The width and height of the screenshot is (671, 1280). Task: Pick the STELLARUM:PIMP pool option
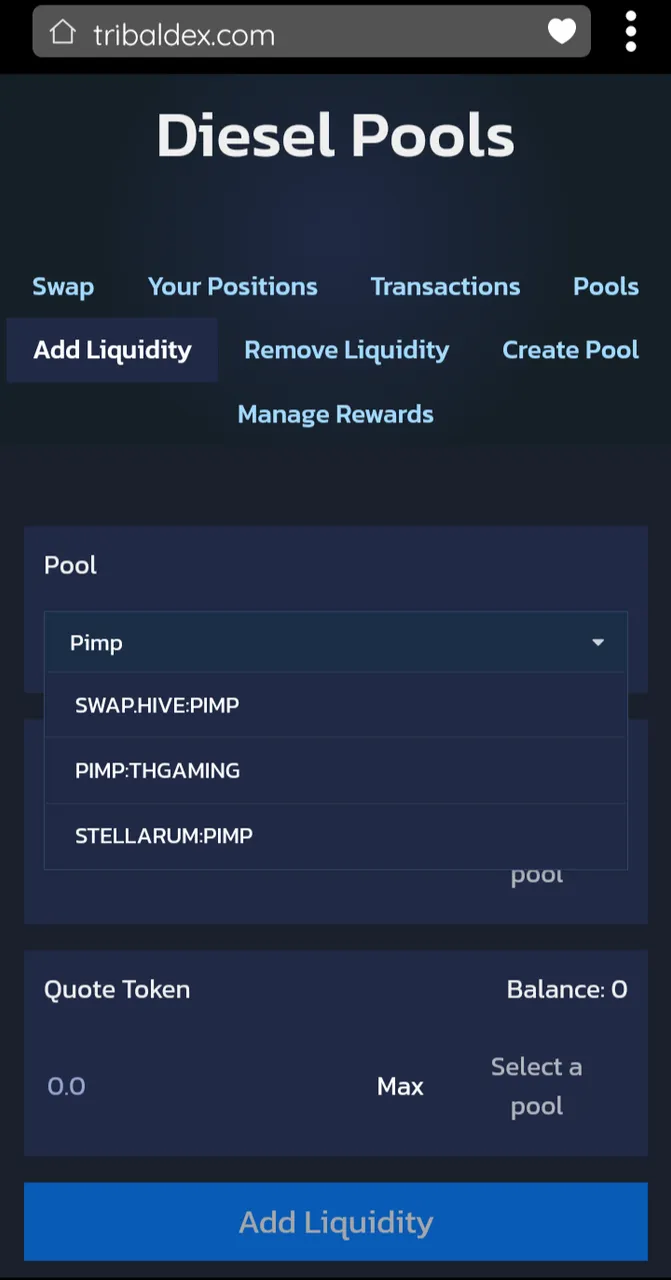[x=164, y=836]
